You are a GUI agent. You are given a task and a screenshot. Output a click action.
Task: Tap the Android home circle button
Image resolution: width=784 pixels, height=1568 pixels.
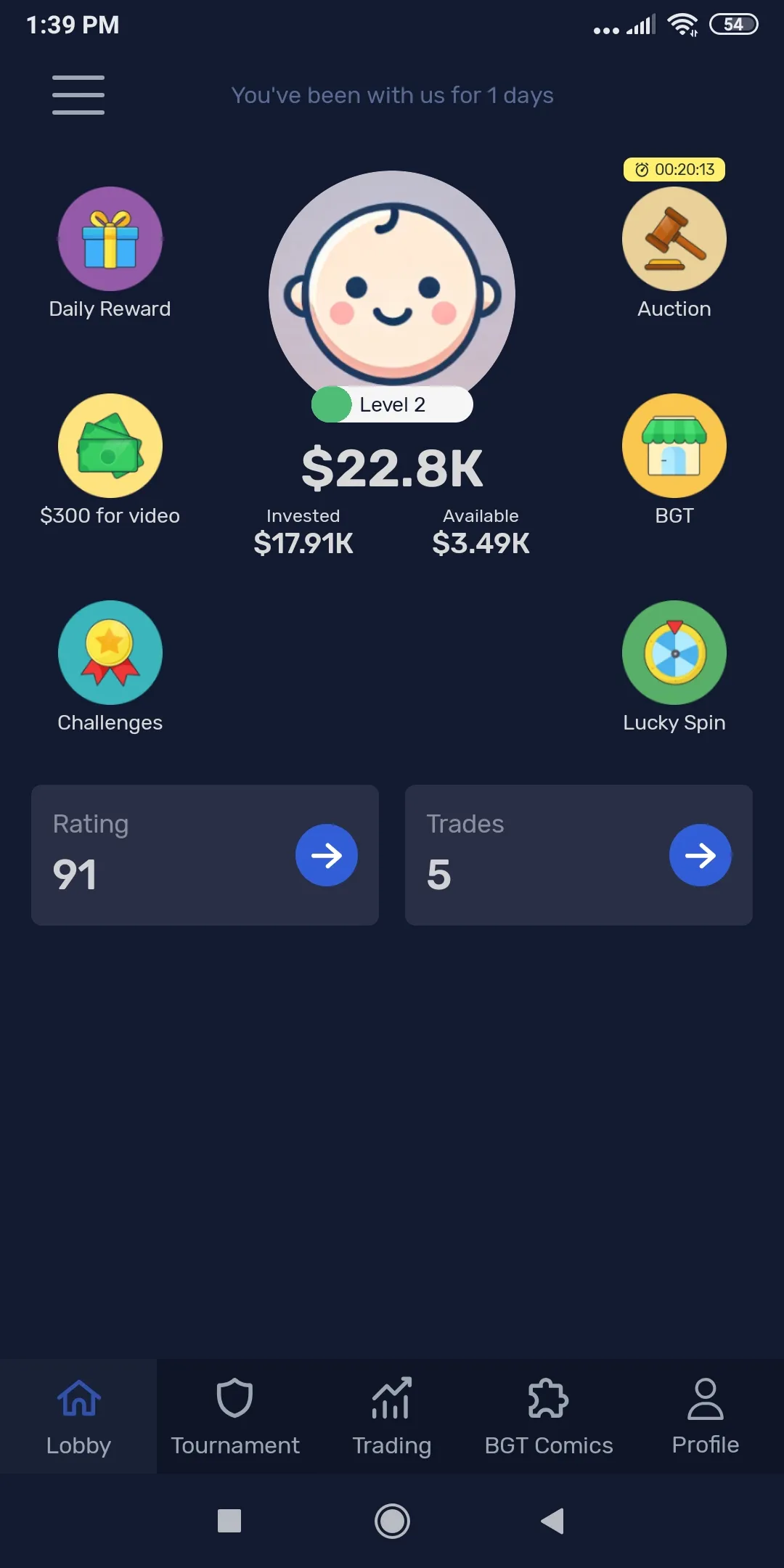coord(391,1521)
